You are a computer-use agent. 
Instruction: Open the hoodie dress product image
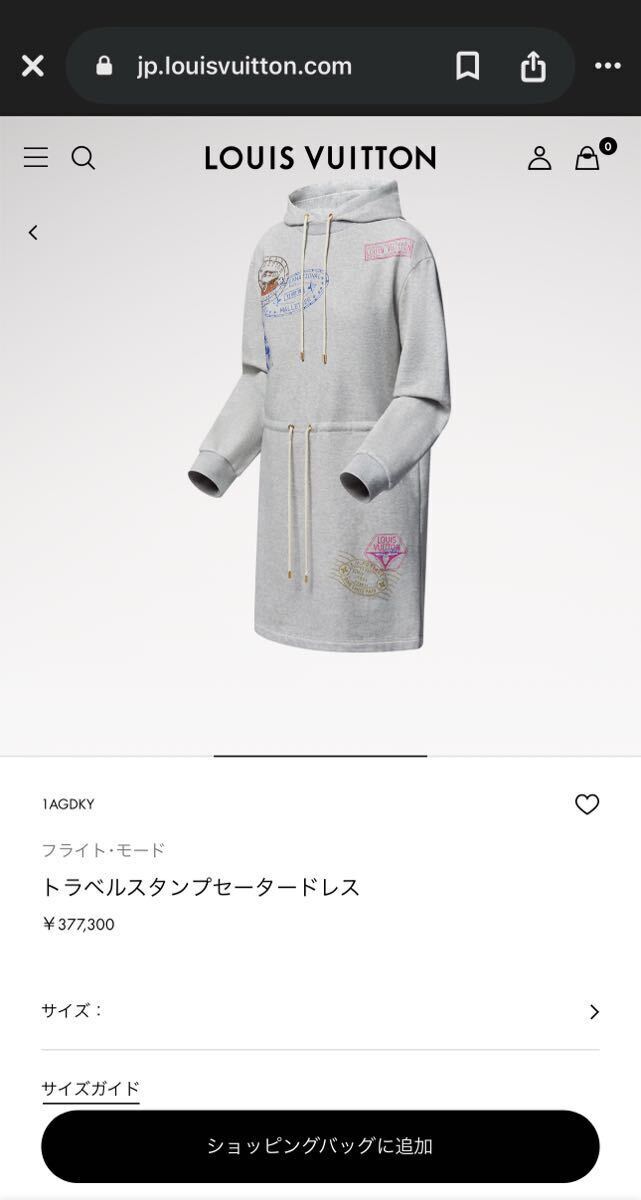[320, 420]
